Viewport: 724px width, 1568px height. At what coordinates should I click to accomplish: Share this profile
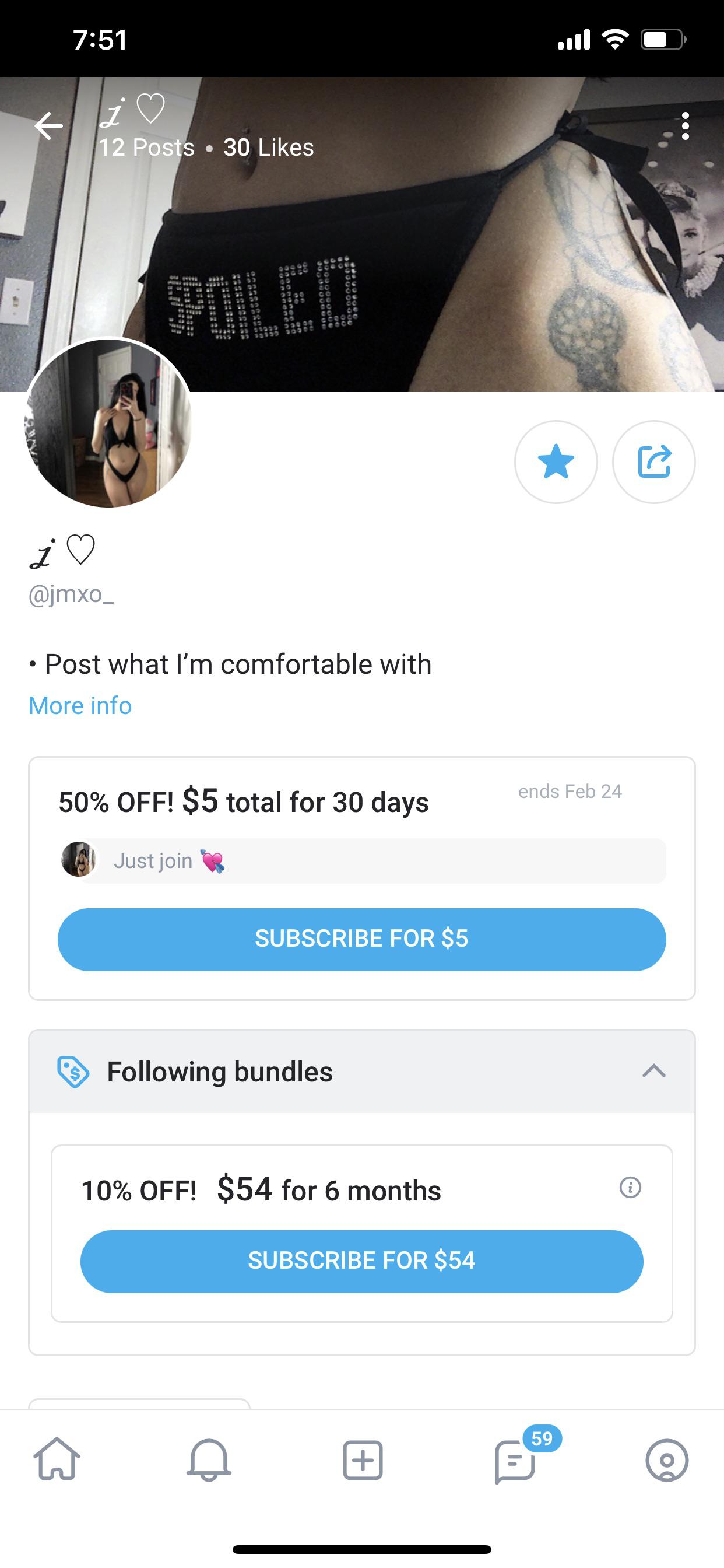[x=654, y=462]
